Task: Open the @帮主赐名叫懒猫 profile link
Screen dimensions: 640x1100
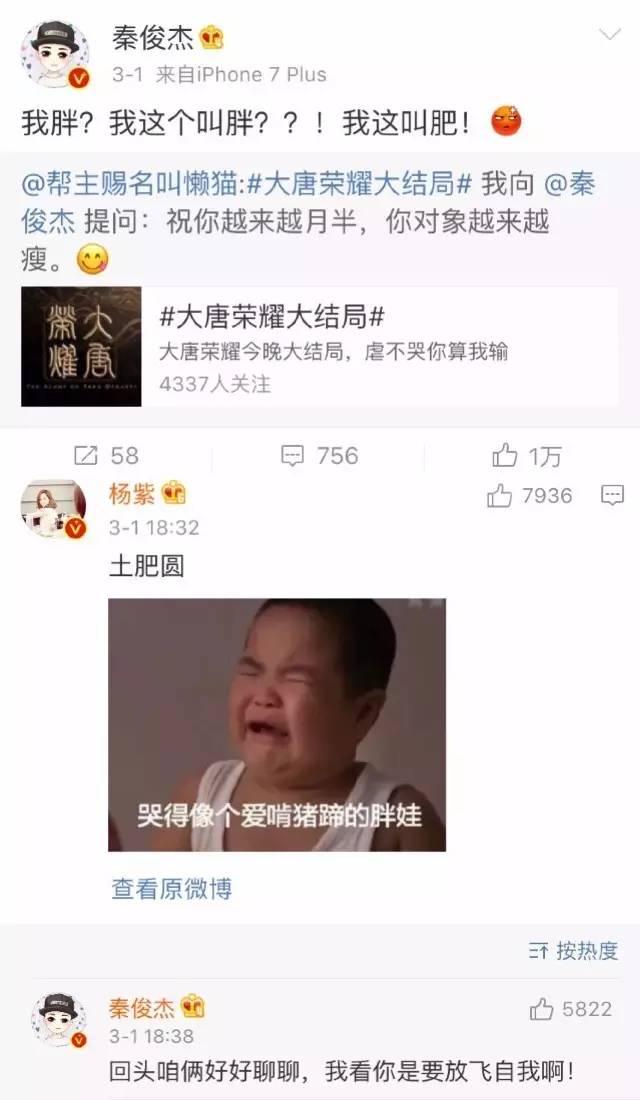Action: coord(130,183)
